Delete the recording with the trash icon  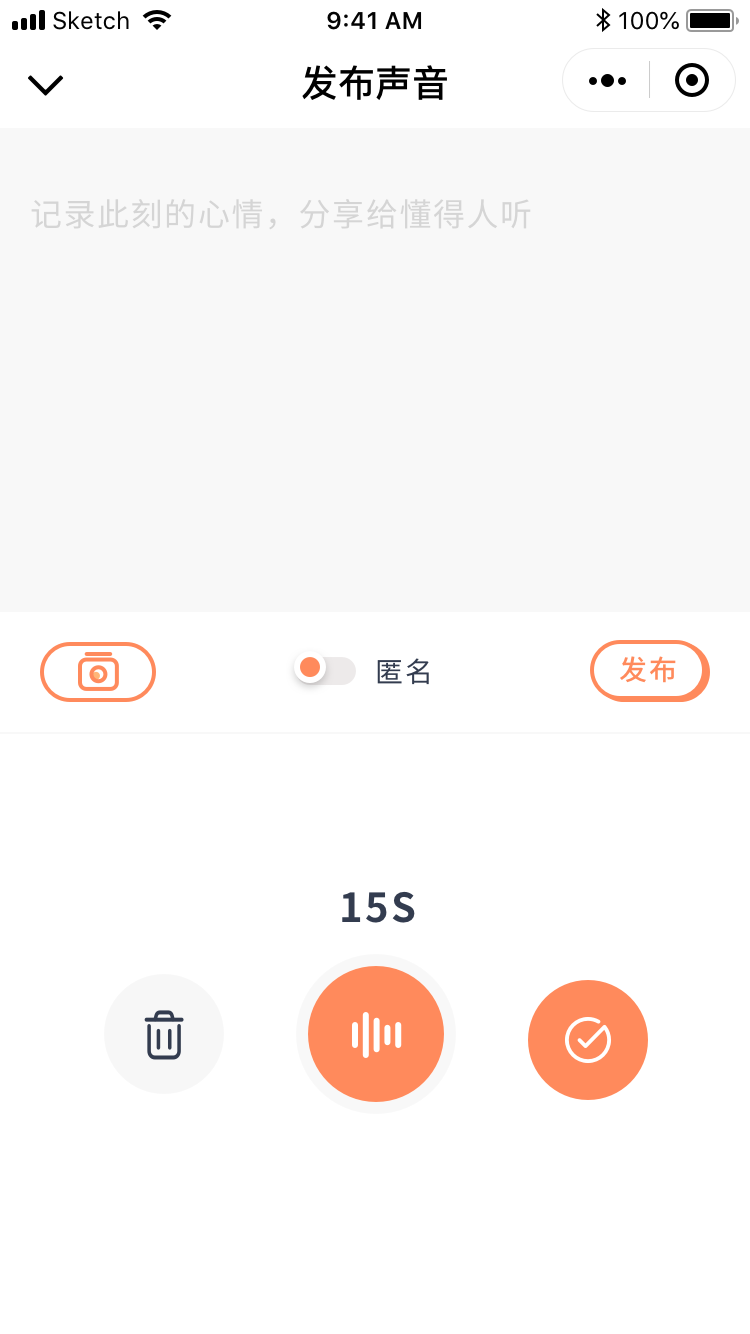pyautogui.click(x=164, y=1034)
